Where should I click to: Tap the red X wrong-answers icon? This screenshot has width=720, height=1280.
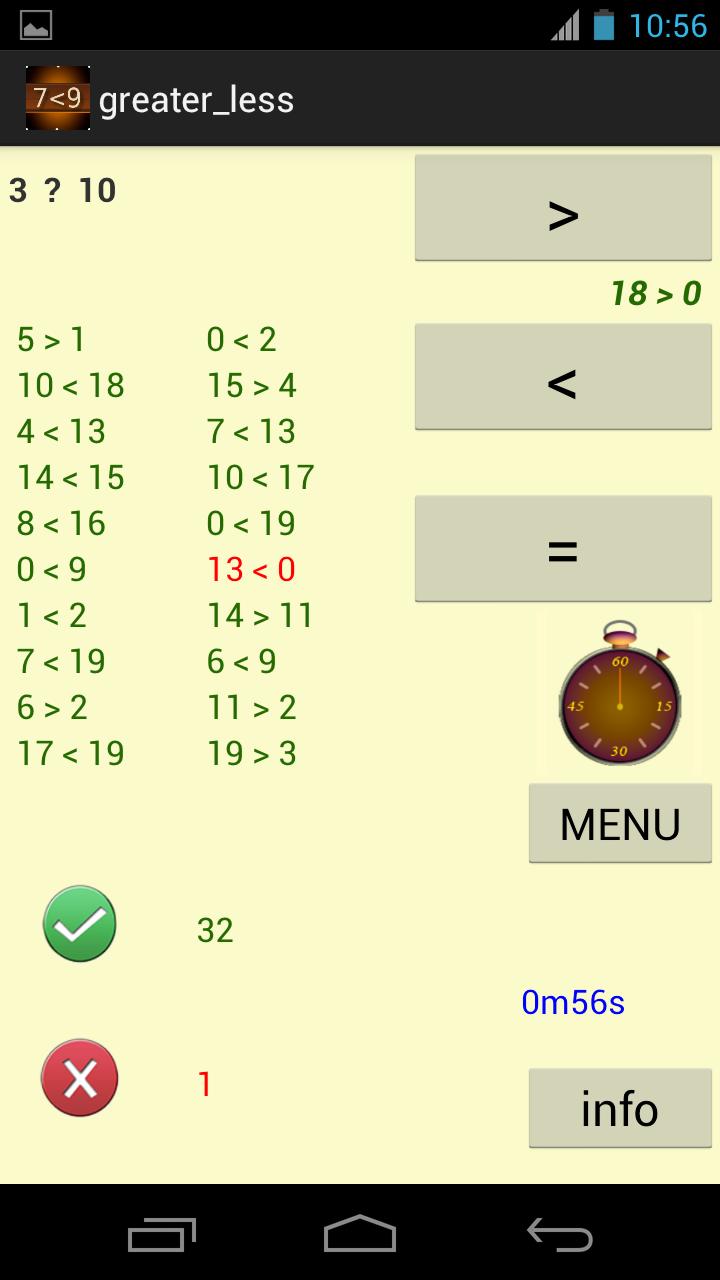pyautogui.click(x=79, y=1077)
